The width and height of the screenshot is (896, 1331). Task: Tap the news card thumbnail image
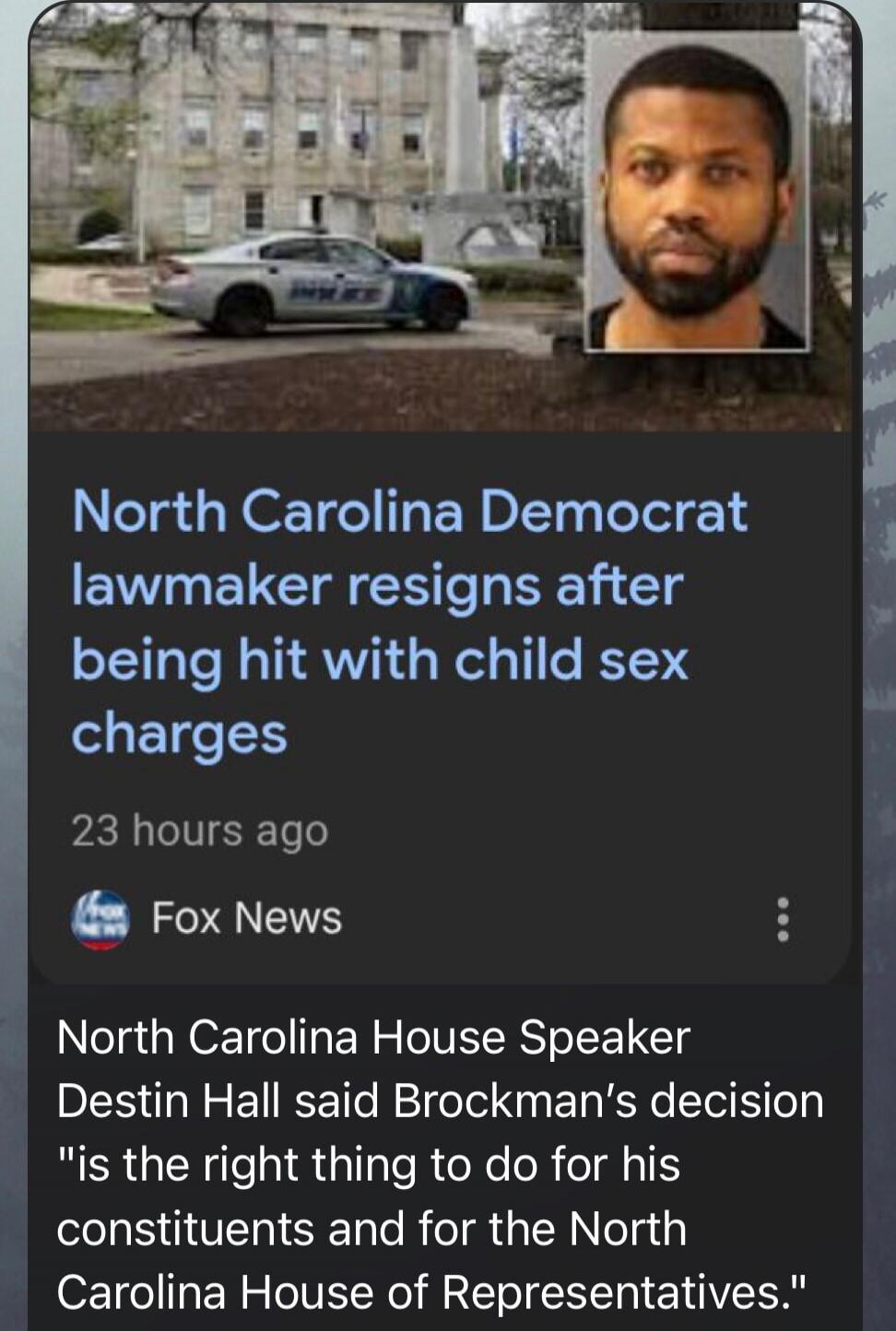[x=442, y=217]
